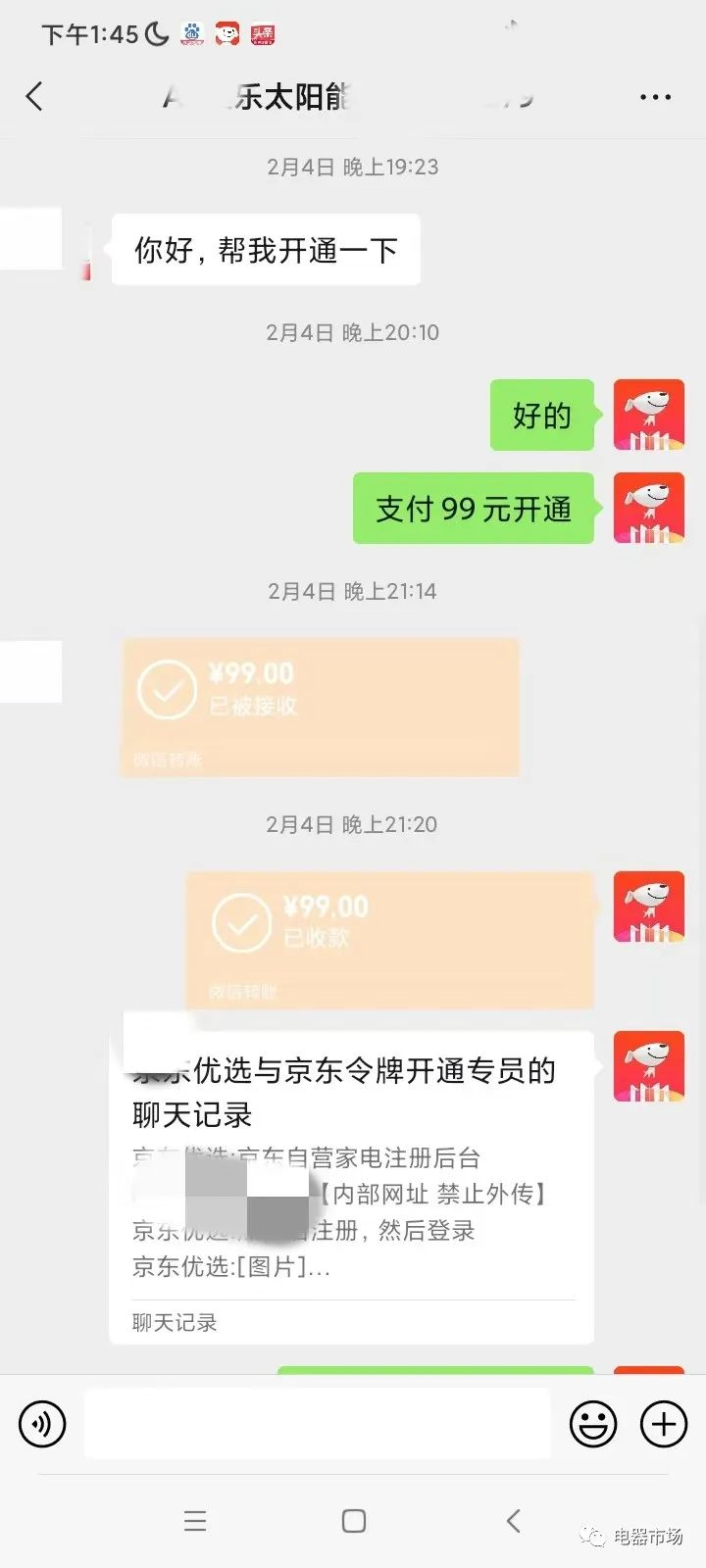Image resolution: width=706 pixels, height=1568 pixels.
Task: Open the plus attachments menu
Action: click(x=664, y=1423)
